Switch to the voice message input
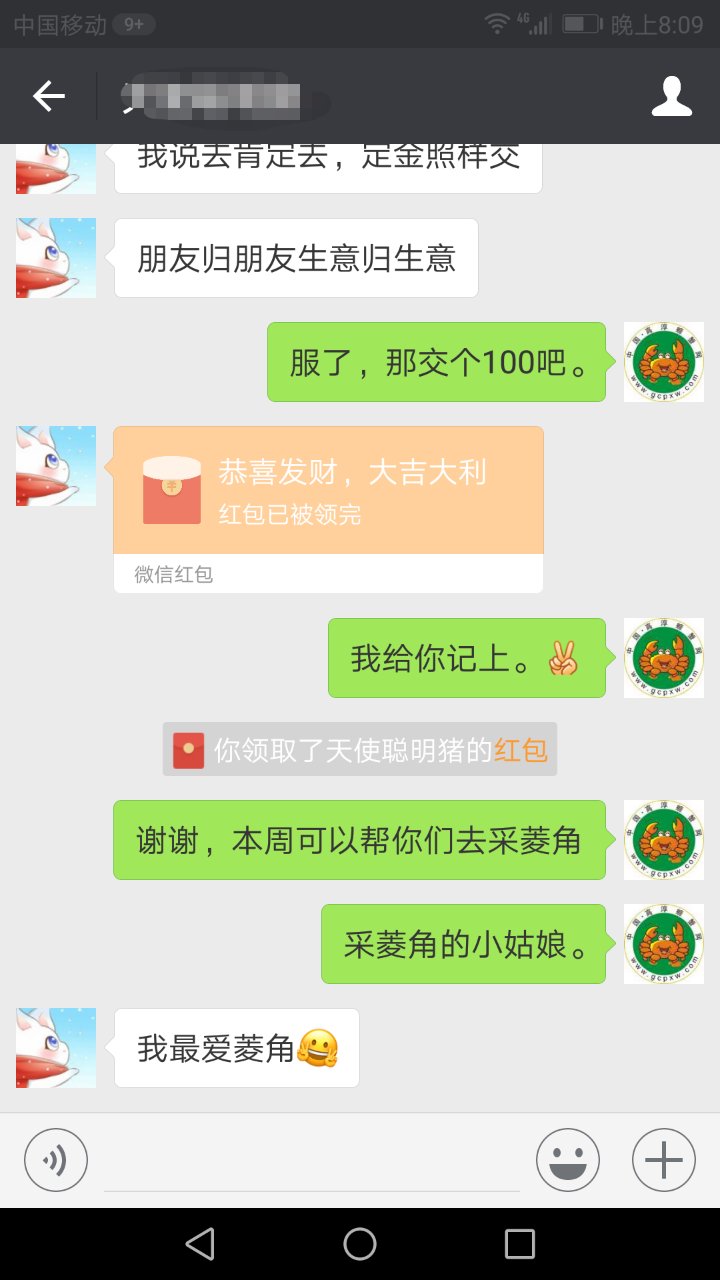 (56, 1160)
